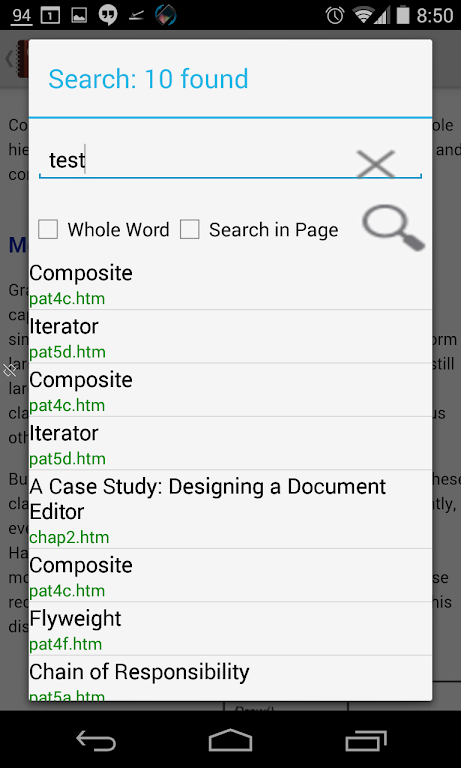Open the recent apps overview
The height and width of the screenshot is (768, 461).
[365, 741]
